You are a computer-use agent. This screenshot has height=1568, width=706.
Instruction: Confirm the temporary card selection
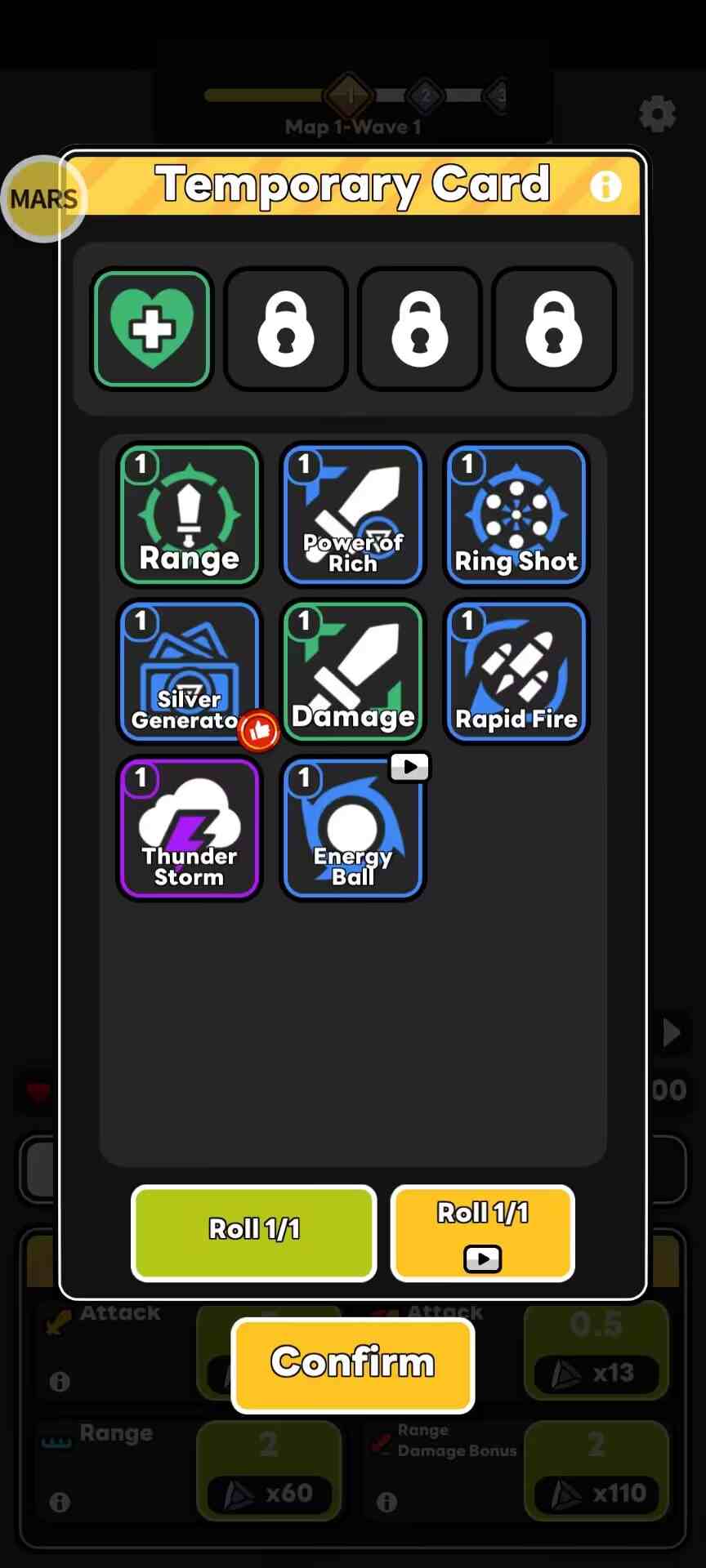click(x=352, y=1365)
